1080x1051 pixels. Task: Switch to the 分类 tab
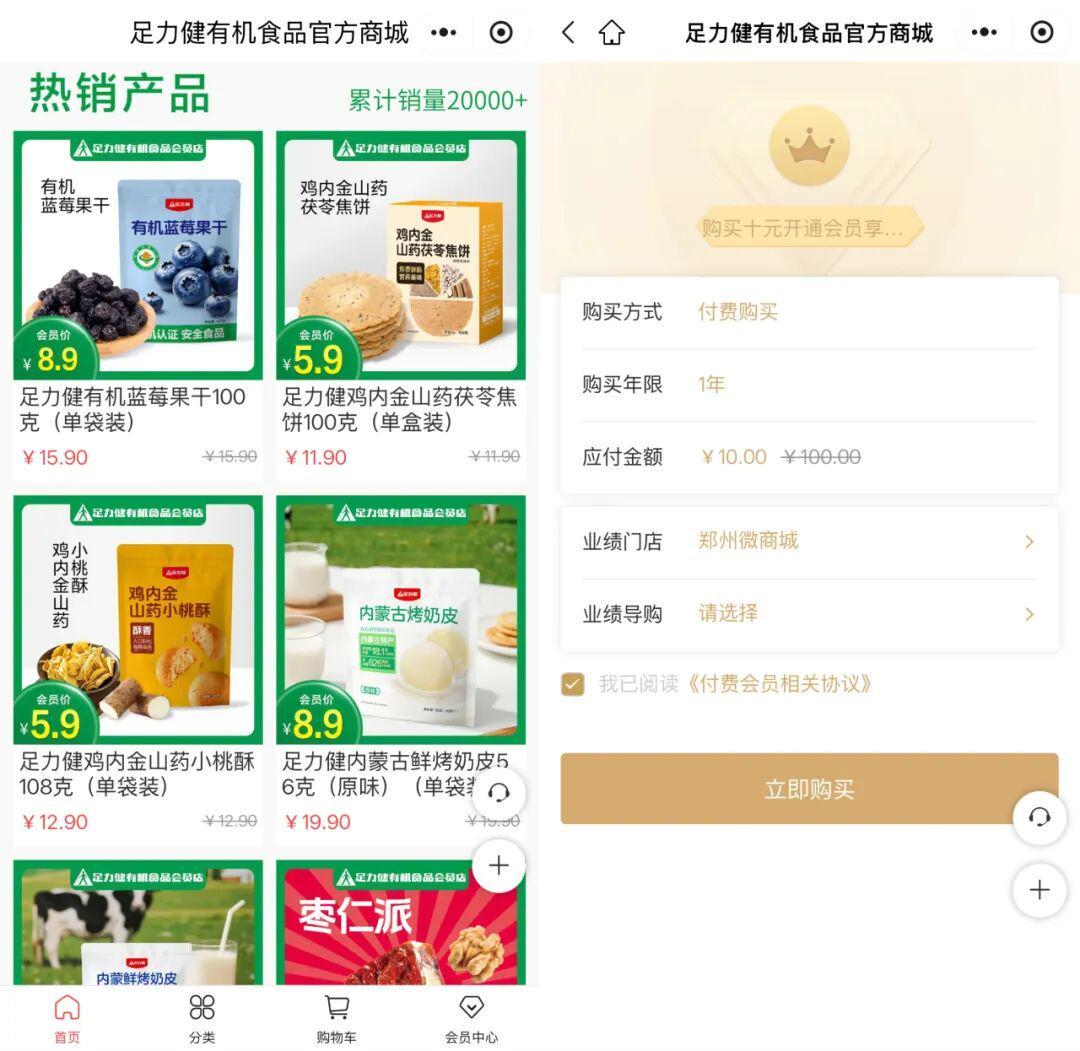(x=202, y=1018)
